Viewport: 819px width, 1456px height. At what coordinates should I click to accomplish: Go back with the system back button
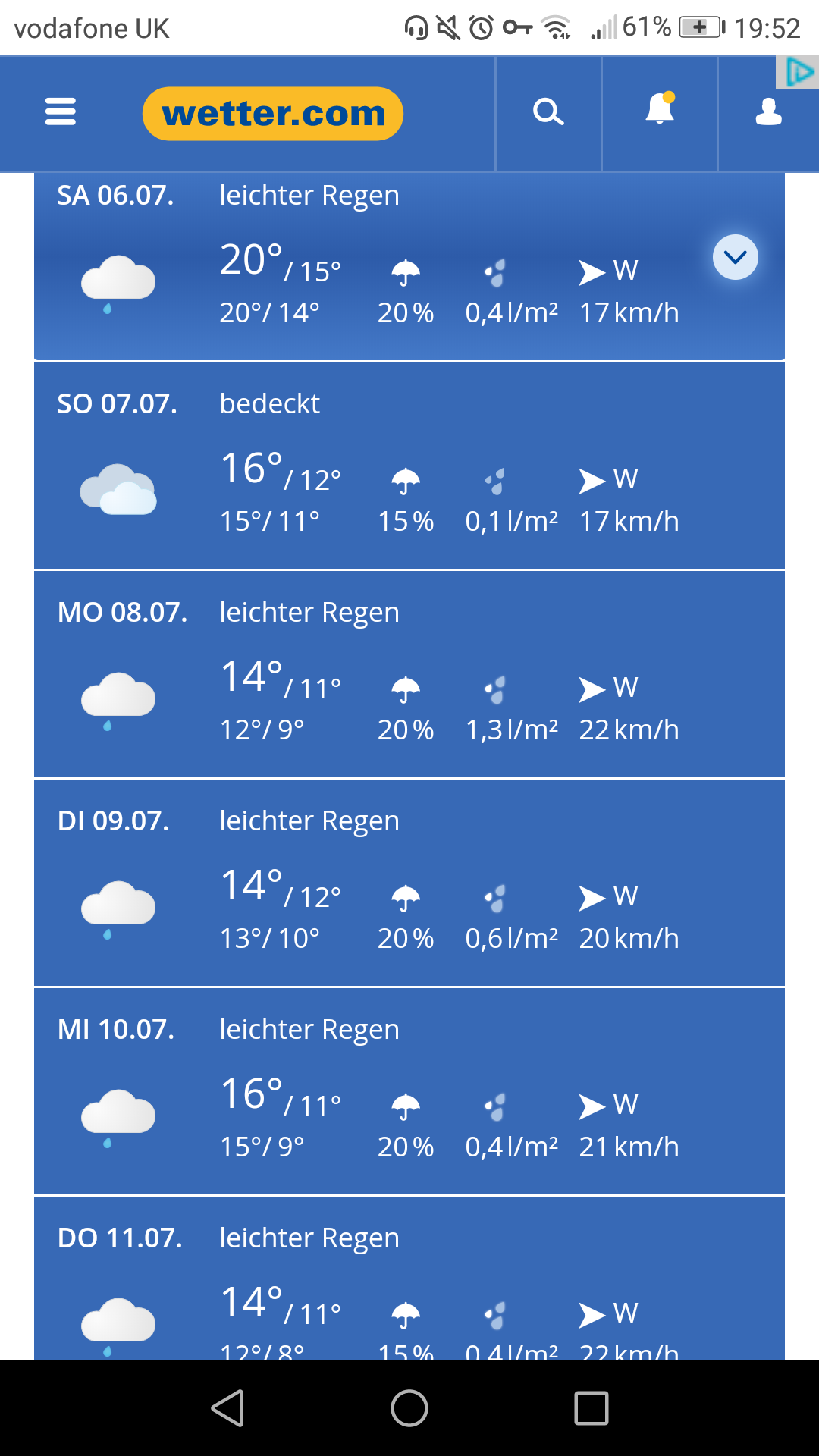point(227,1408)
